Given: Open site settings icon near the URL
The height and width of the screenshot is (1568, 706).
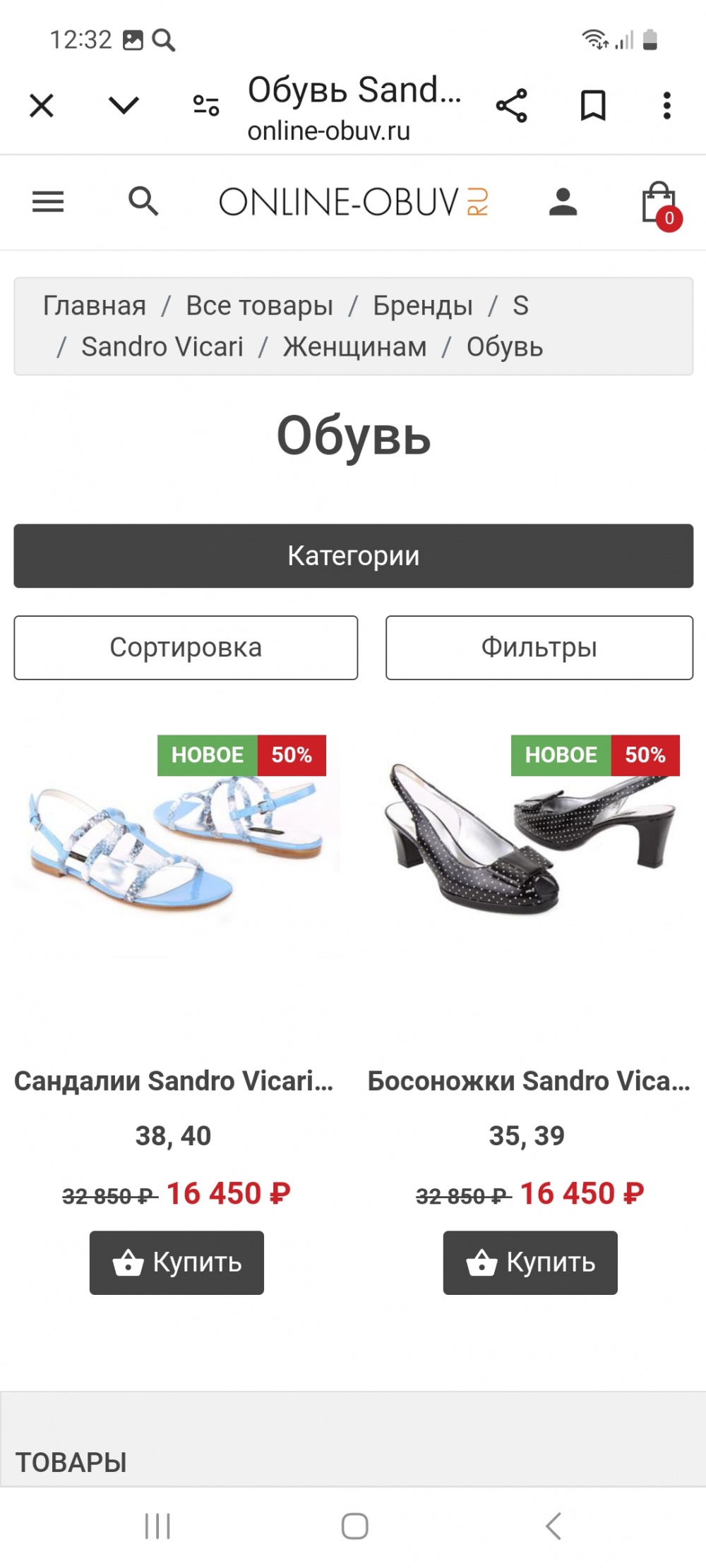Looking at the screenshot, I should pyautogui.click(x=206, y=106).
